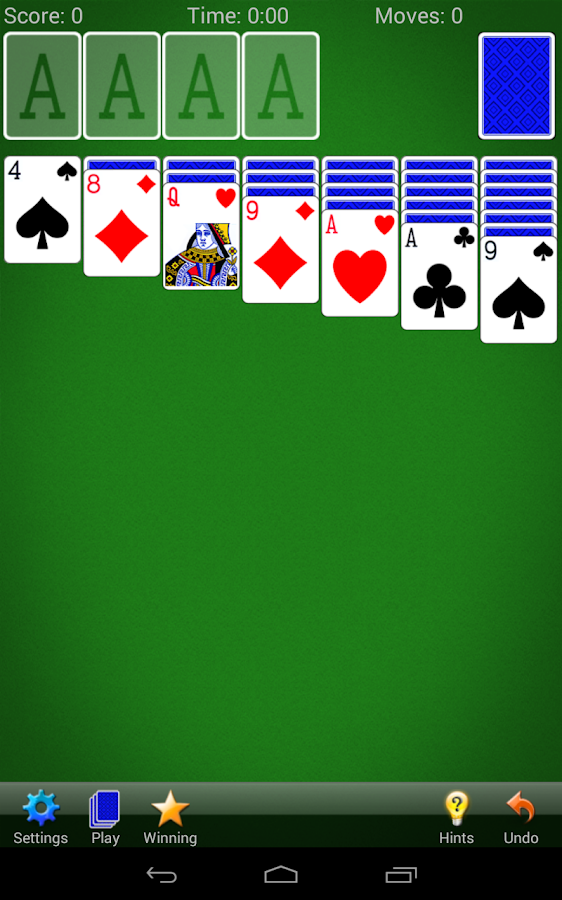562x900 pixels.
Task: Select the 9 of diamonds card
Action: pos(280,250)
